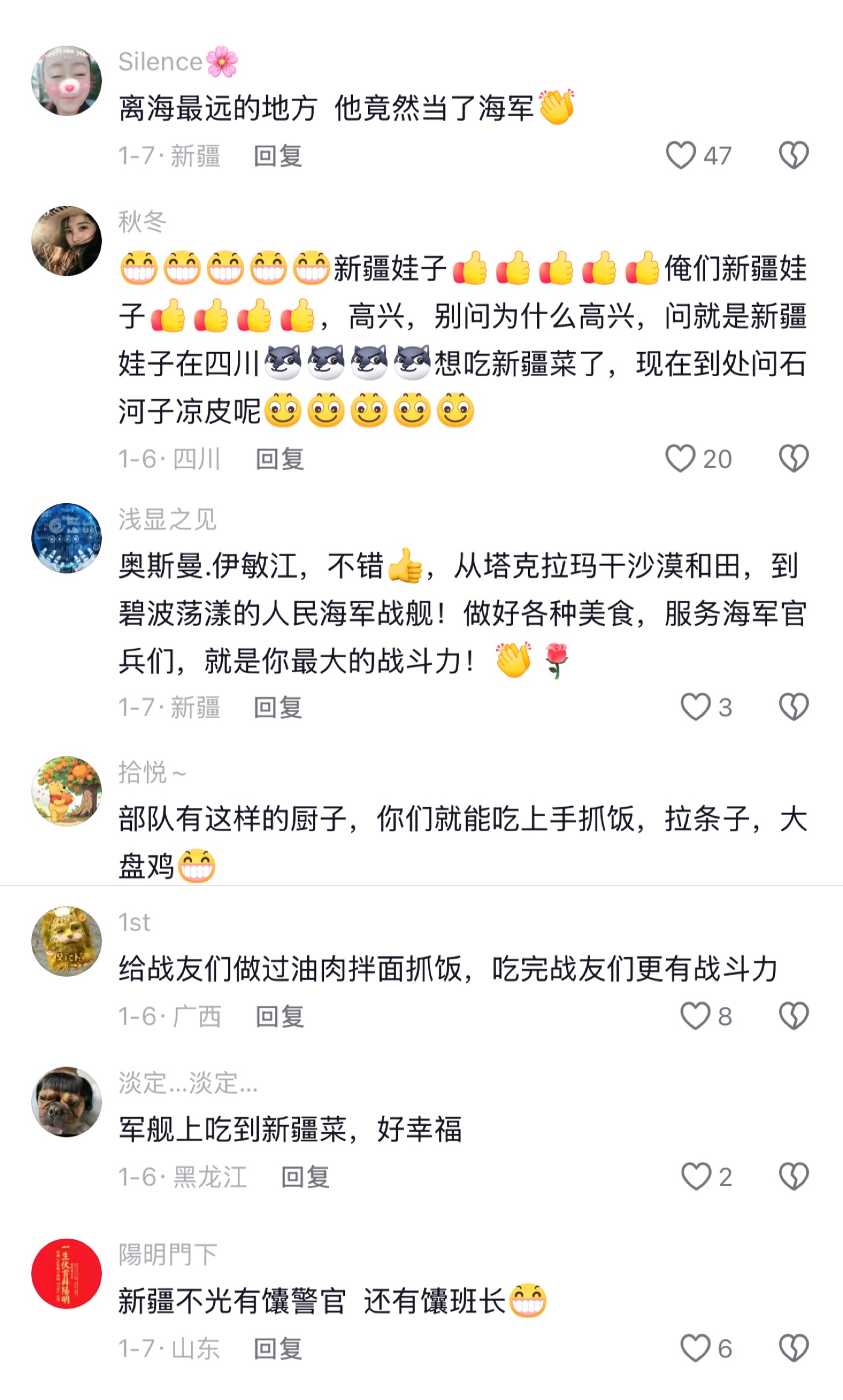Dislike Silence's comment about the navy
Image resolution: width=843 pixels, height=1400 pixels.
click(794, 155)
